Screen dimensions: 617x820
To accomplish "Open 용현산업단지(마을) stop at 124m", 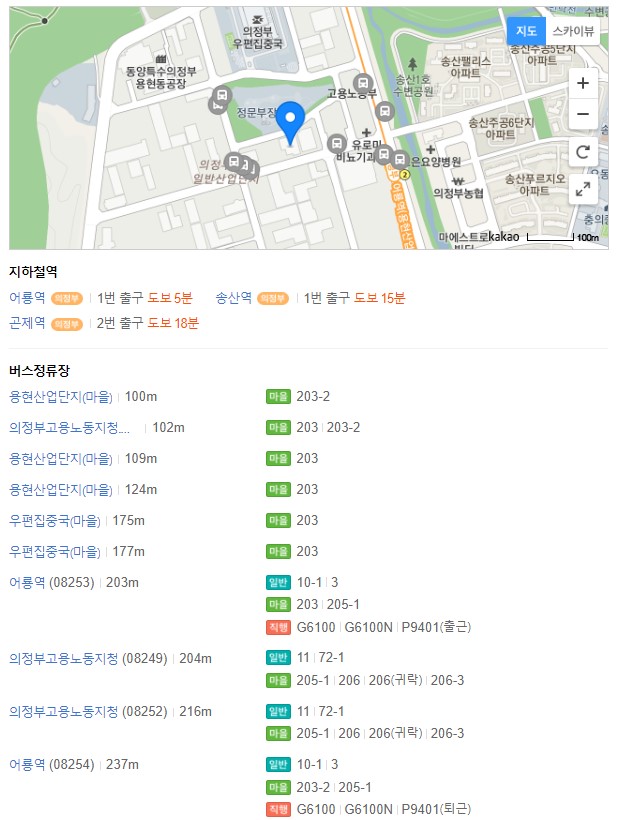I will click(x=61, y=490).
